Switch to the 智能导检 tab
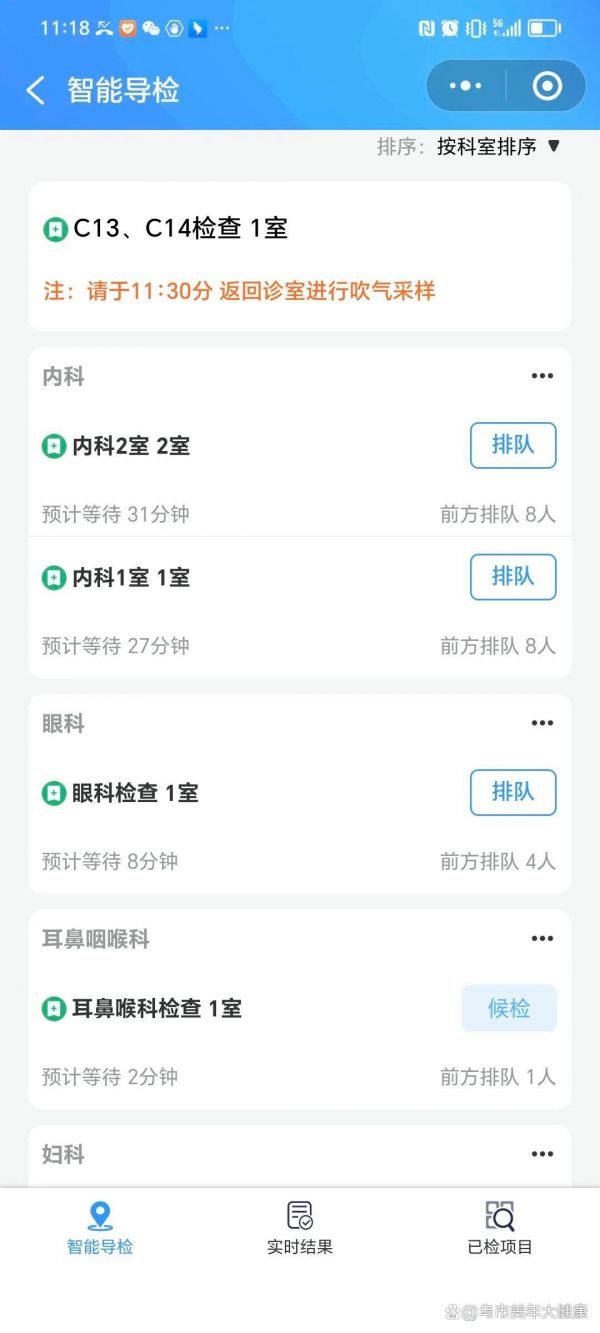 click(x=100, y=1229)
